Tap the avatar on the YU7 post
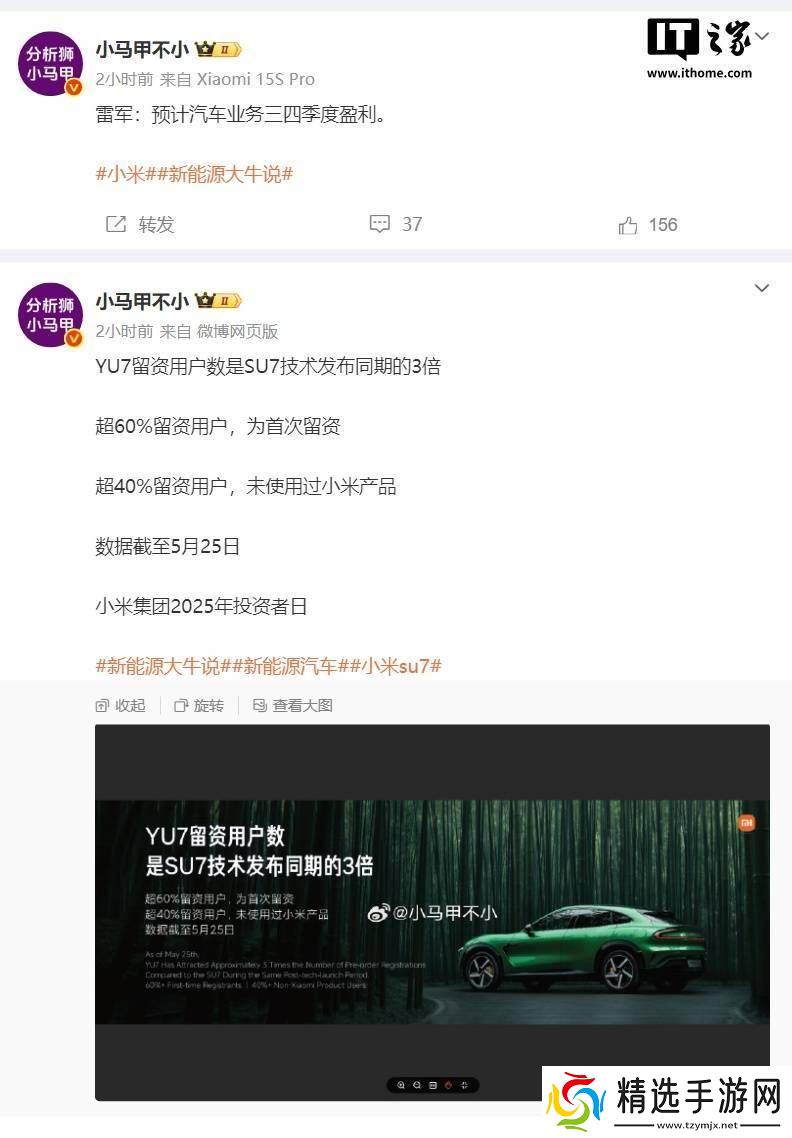 [50, 315]
